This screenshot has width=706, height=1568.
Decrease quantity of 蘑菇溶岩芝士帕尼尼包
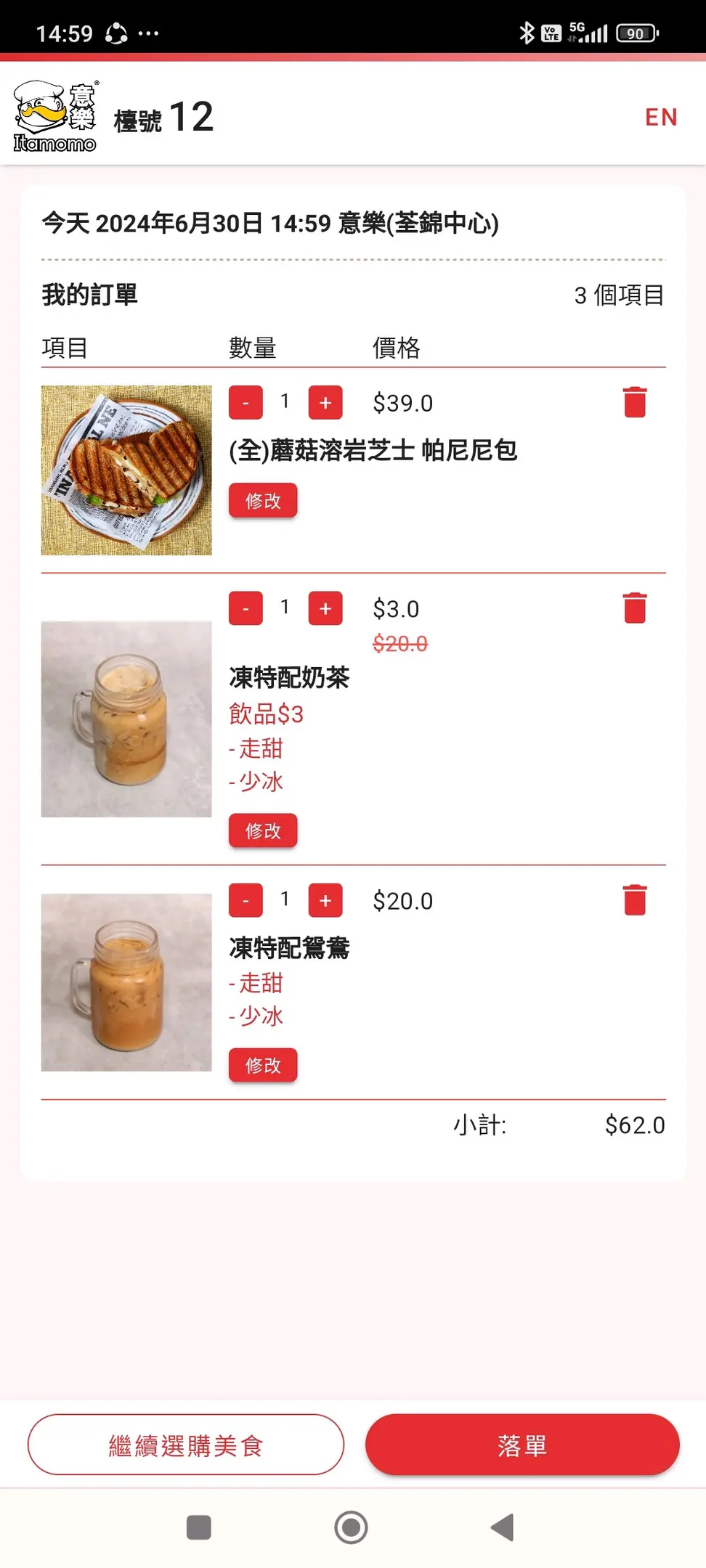pyautogui.click(x=246, y=403)
